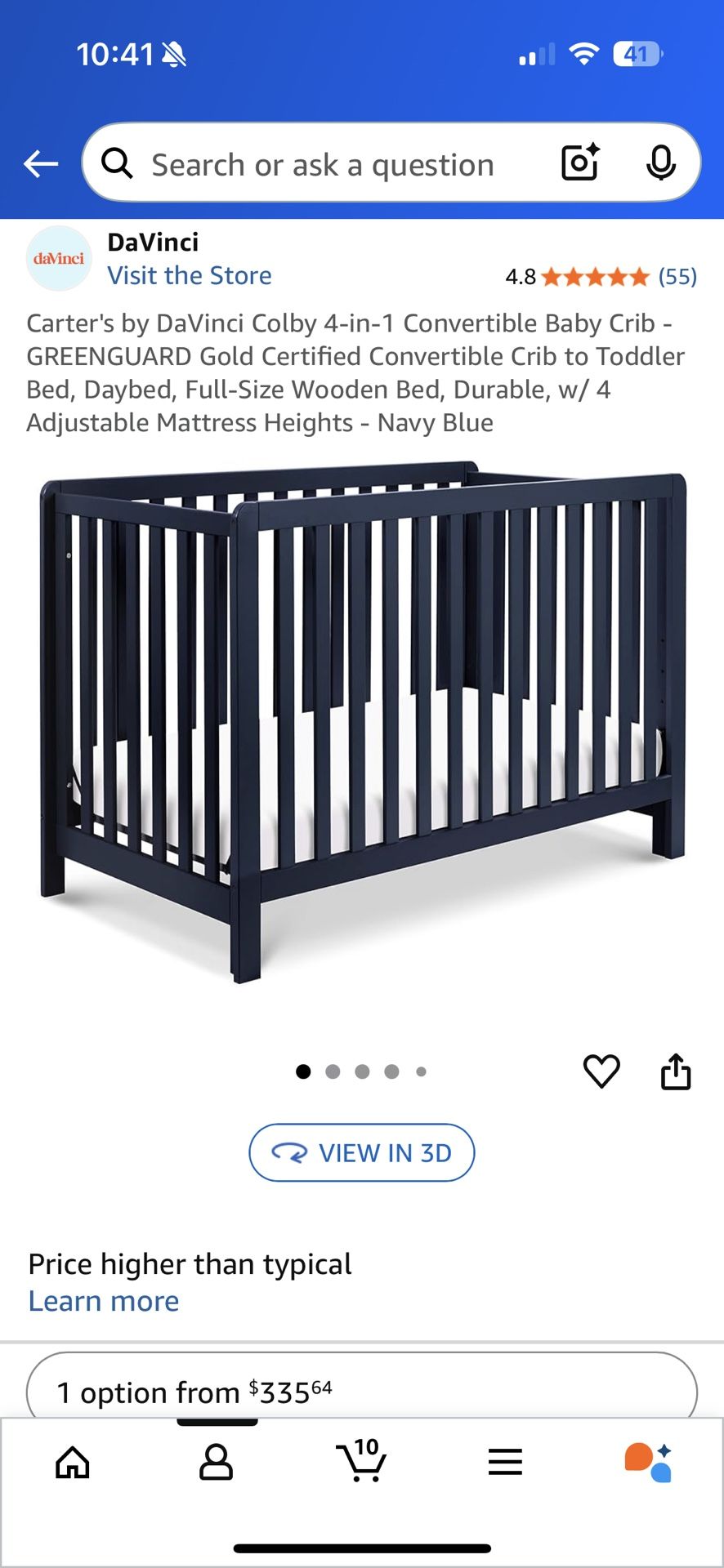724x1568 pixels.
Task: Visit the DaVinci store
Action: (190, 276)
